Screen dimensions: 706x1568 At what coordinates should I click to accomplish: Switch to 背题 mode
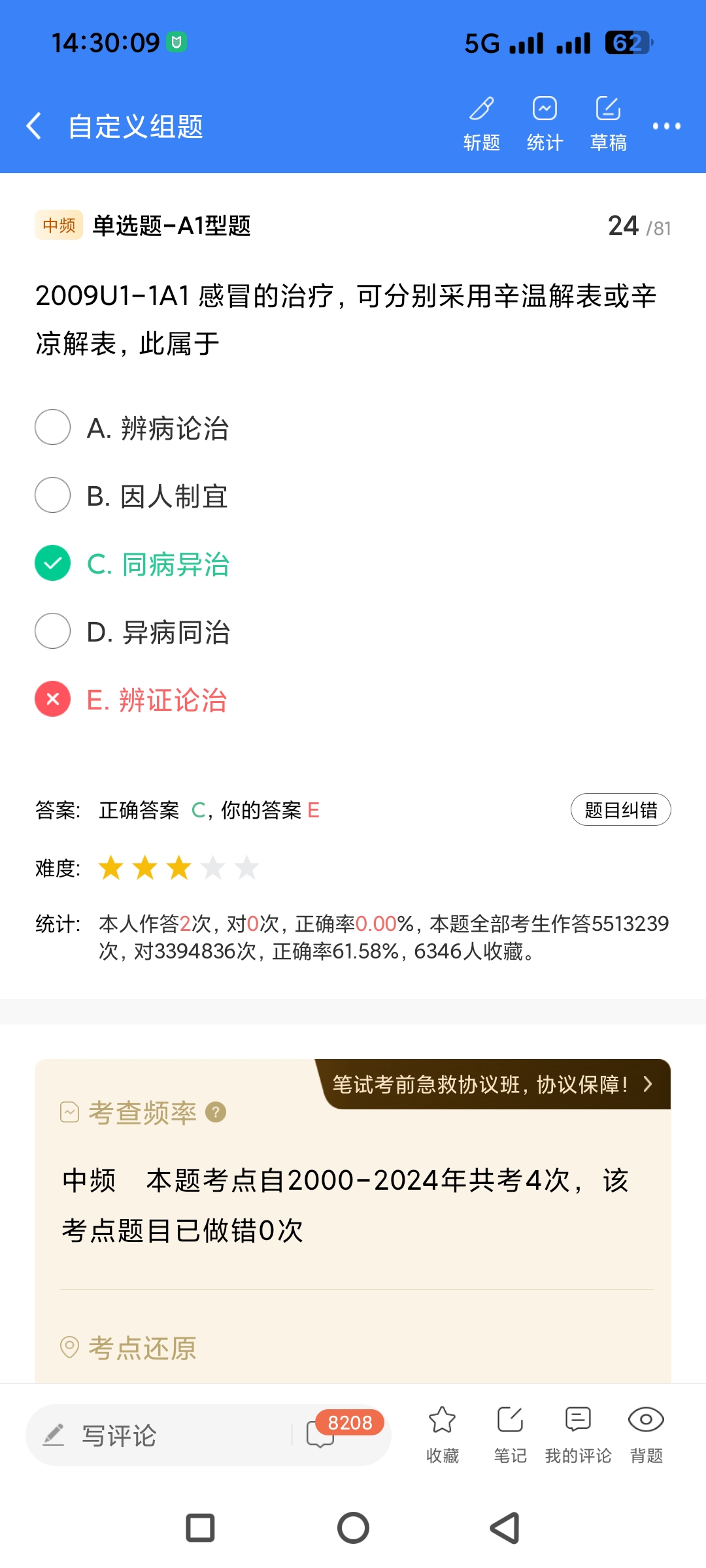pos(646,1434)
